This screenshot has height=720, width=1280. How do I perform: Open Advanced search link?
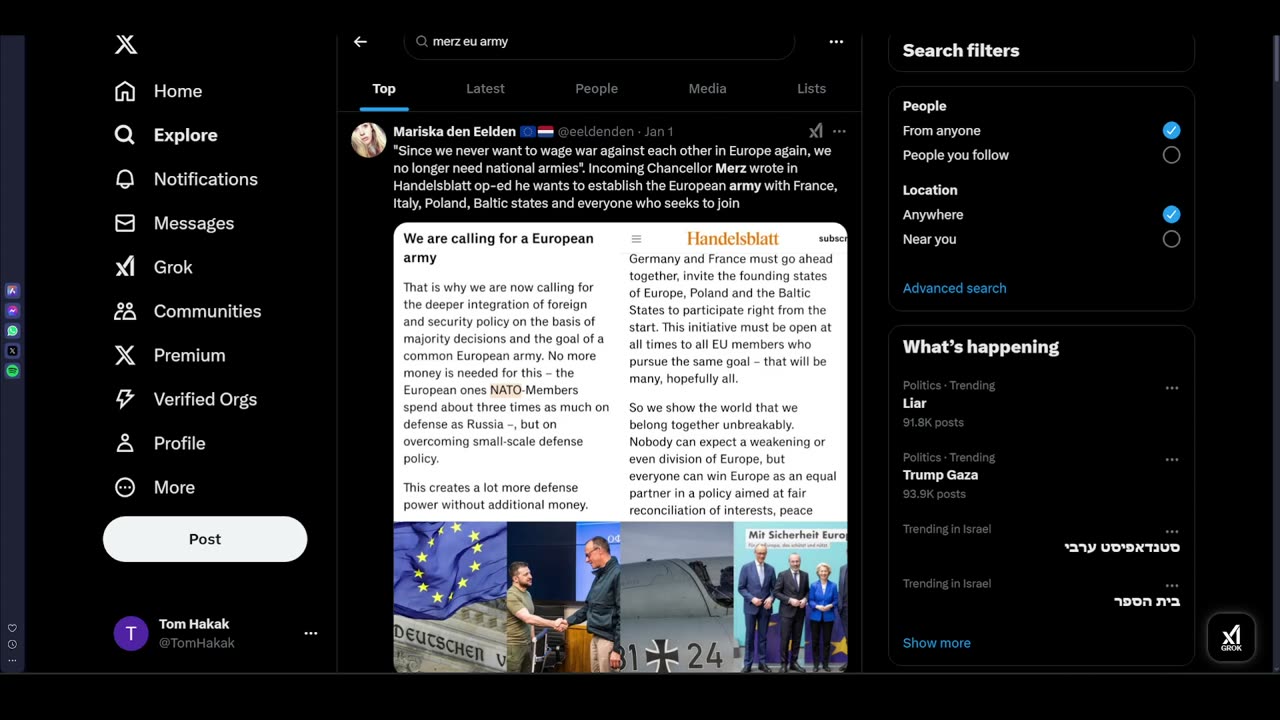[x=954, y=288]
